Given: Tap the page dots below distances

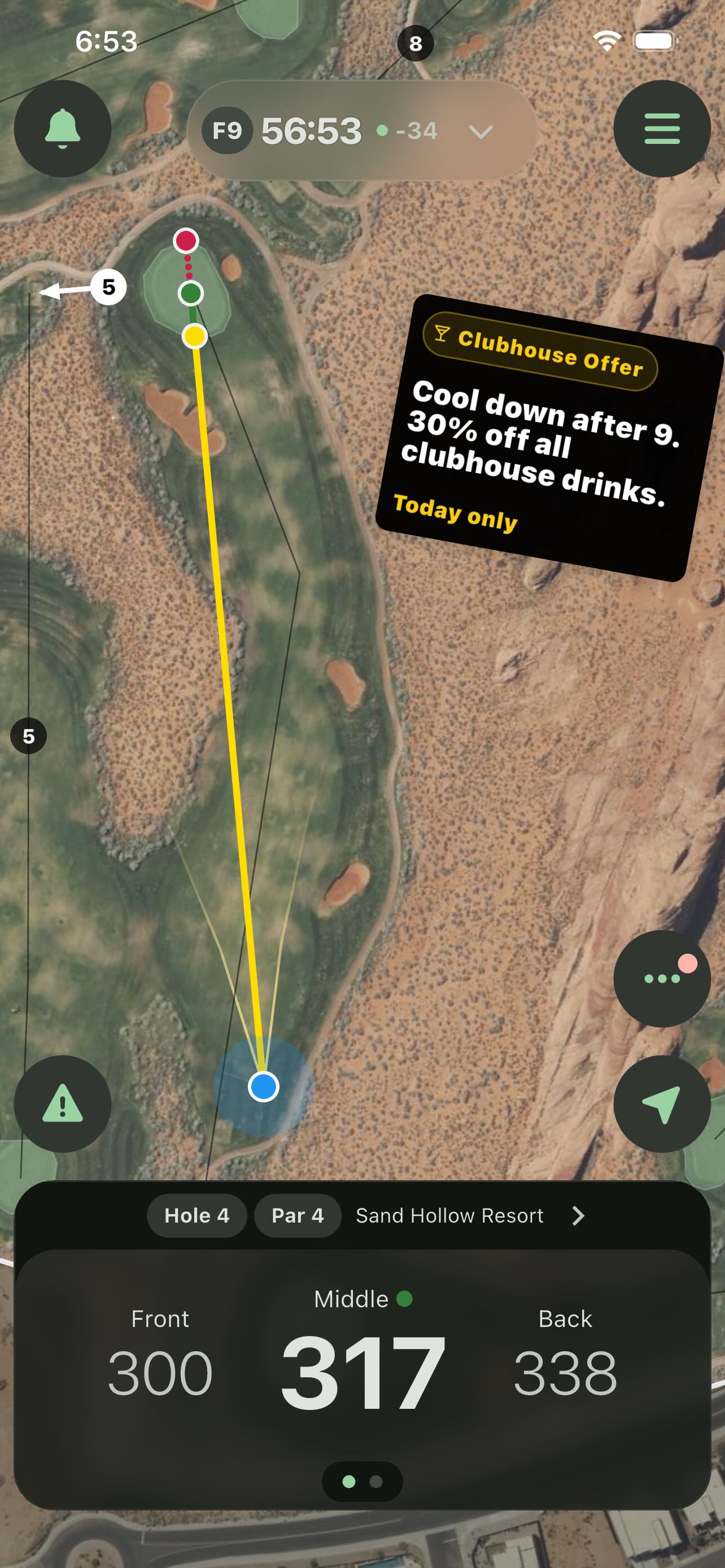Looking at the screenshot, I should point(362,1482).
